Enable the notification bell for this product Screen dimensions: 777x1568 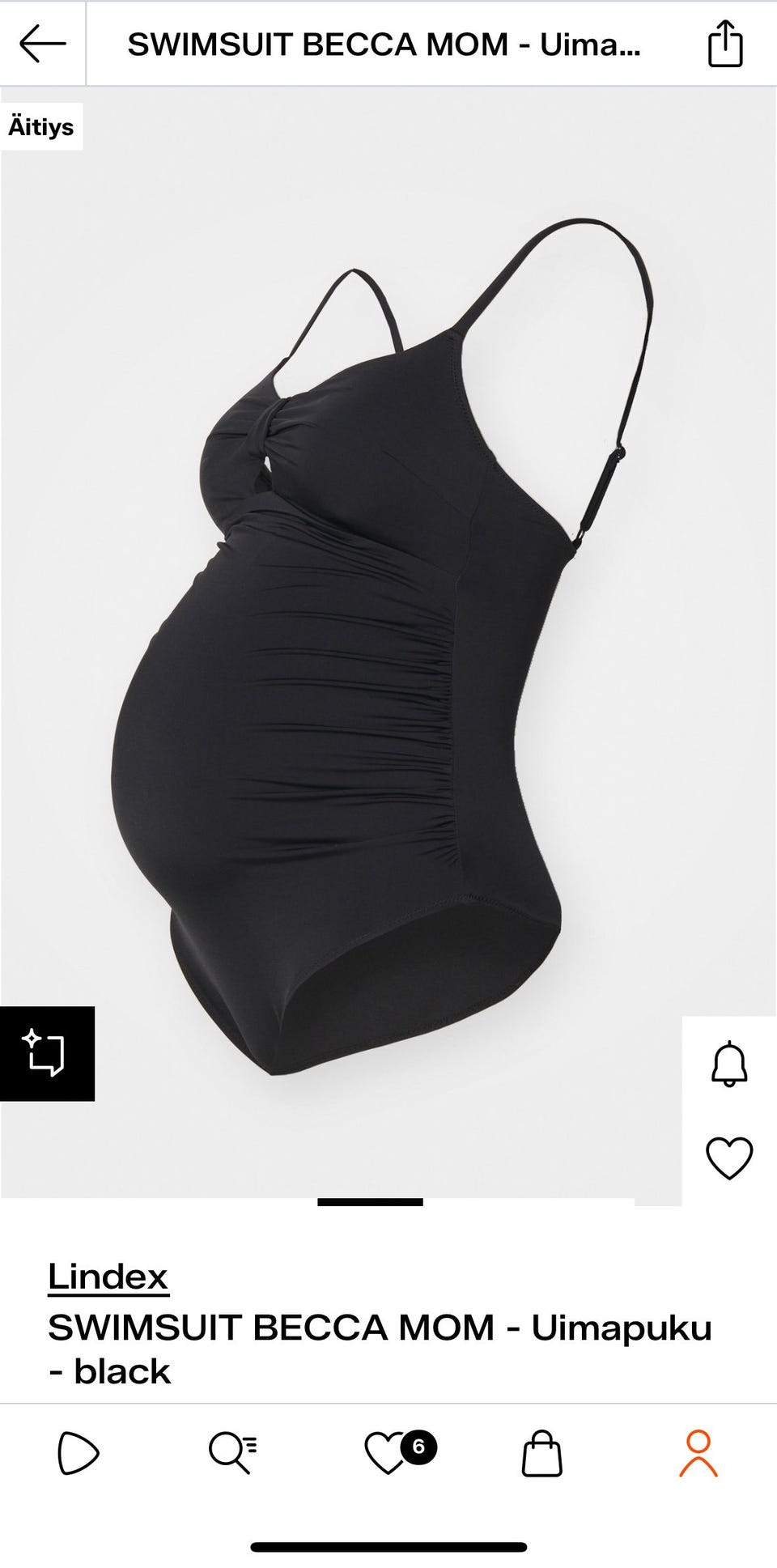click(x=728, y=1064)
